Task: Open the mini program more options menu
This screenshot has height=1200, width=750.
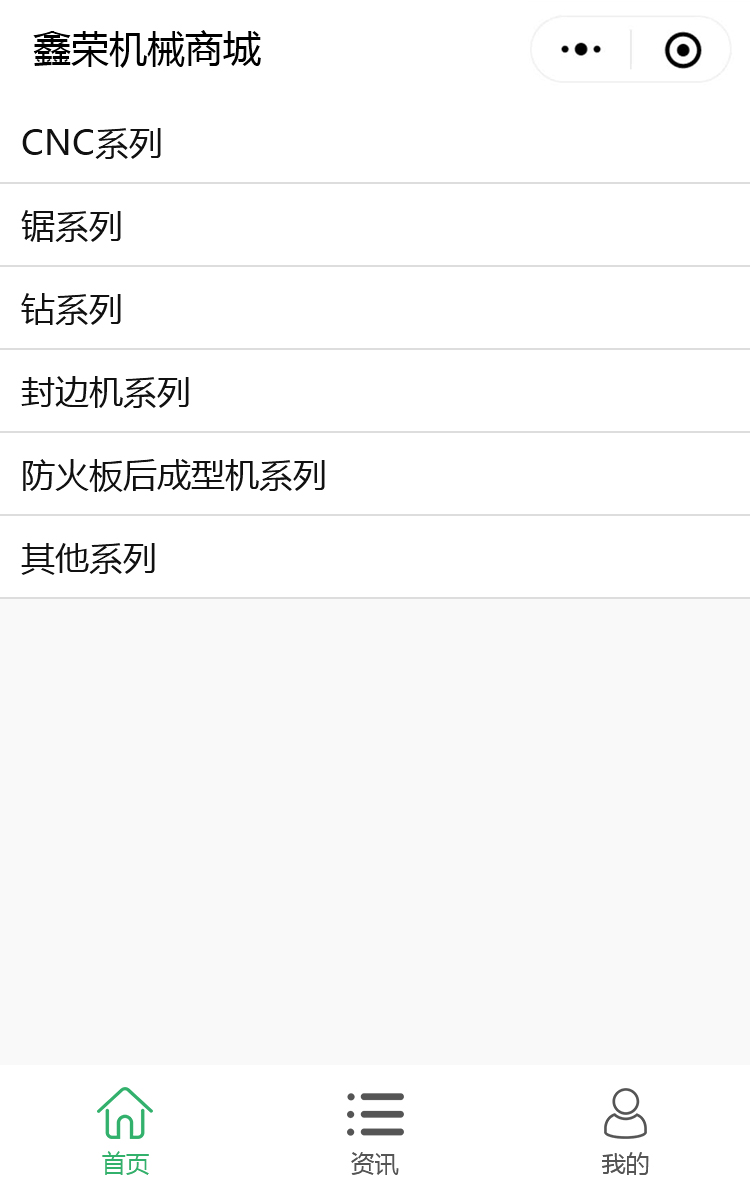Action: click(x=581, y=49)
